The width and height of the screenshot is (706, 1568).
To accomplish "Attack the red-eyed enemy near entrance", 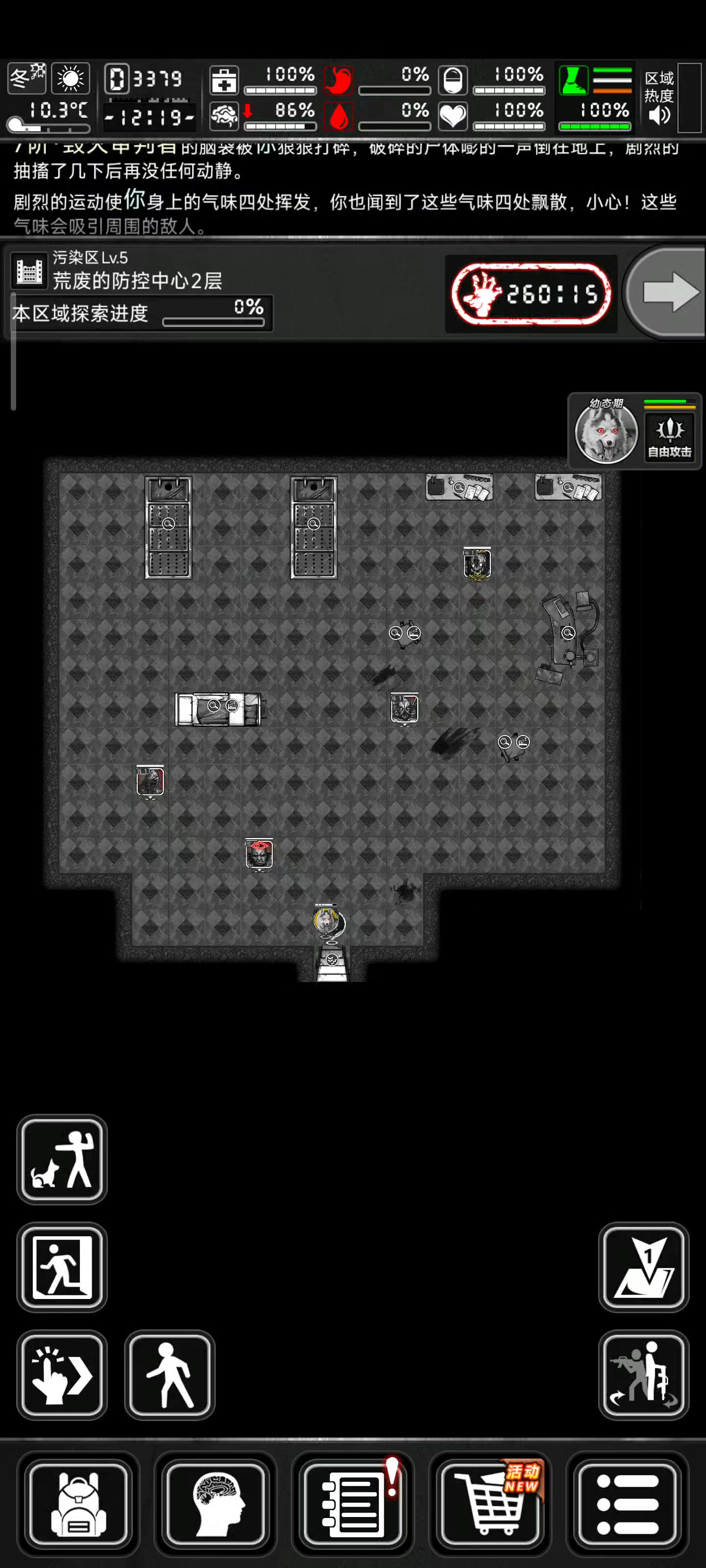I will pos(259,854).
